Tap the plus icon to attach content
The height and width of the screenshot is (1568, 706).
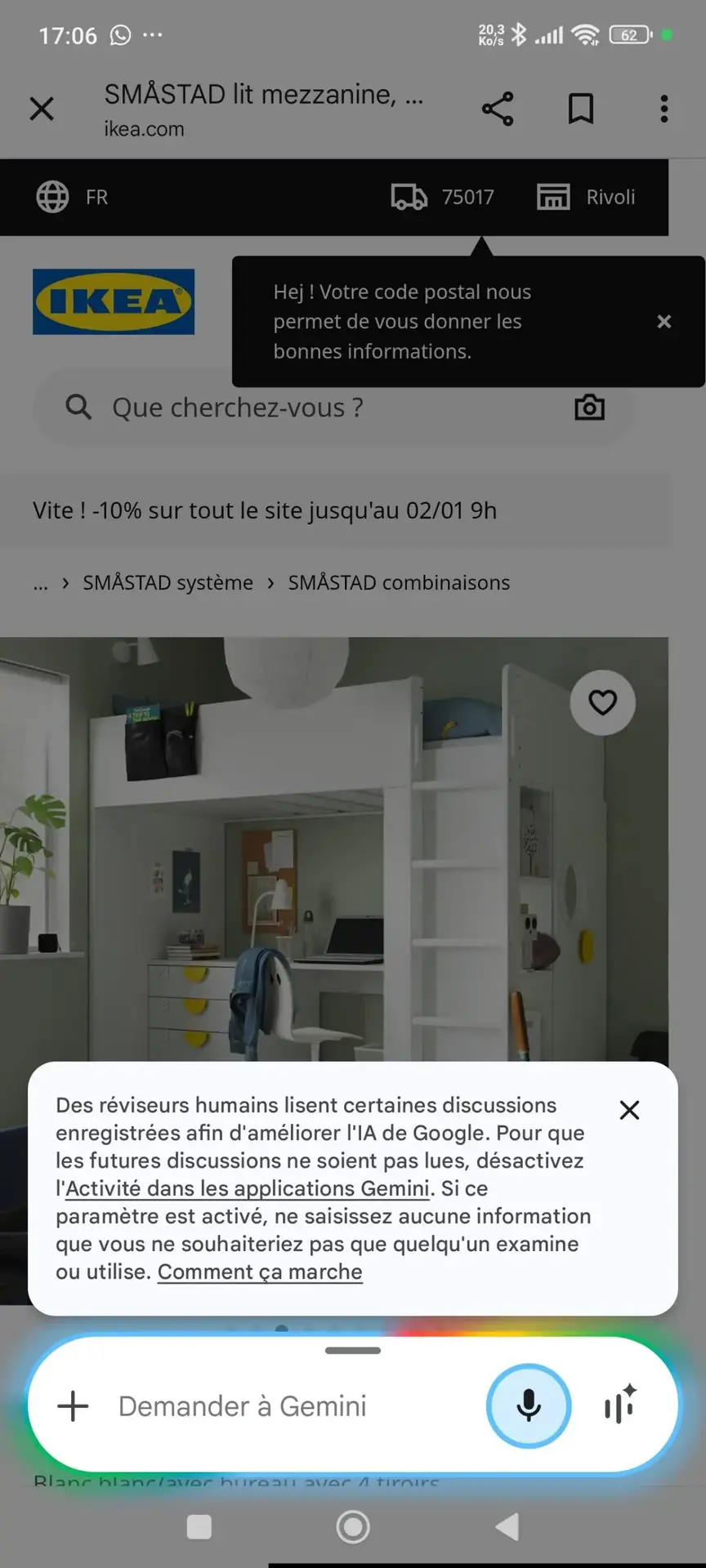point(73,1405)
